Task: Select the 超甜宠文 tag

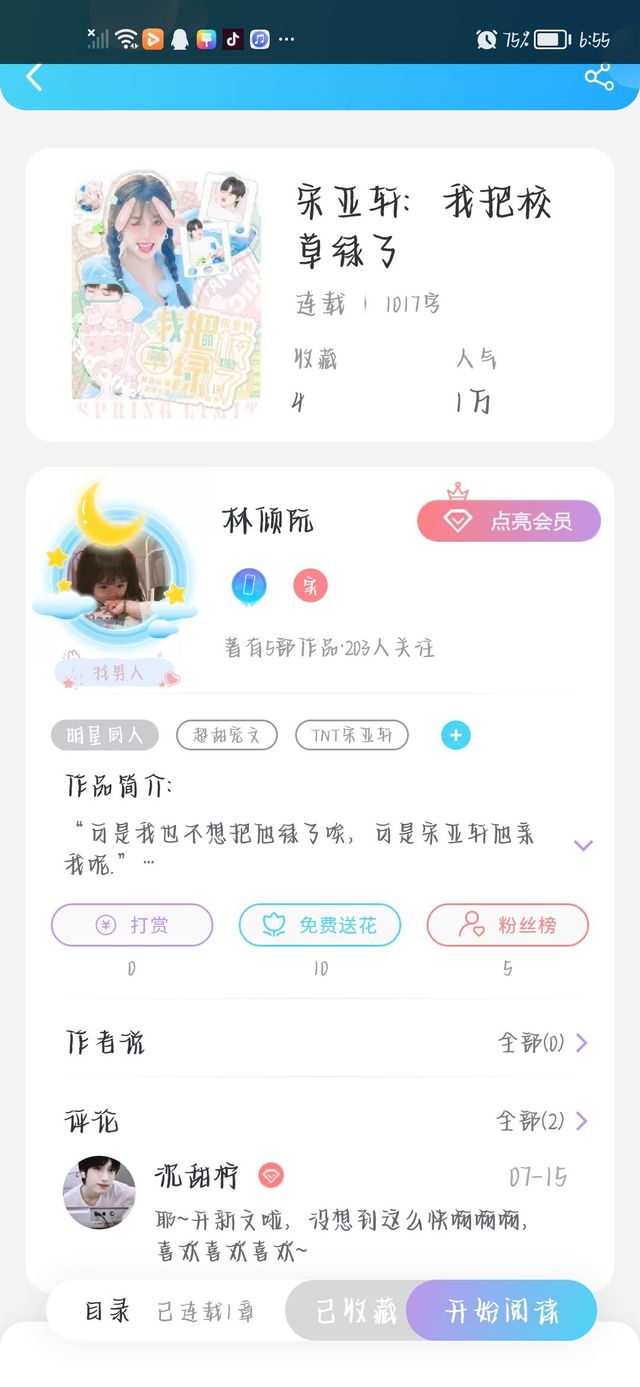Action: pyautogui.click(x=227, y=736)
